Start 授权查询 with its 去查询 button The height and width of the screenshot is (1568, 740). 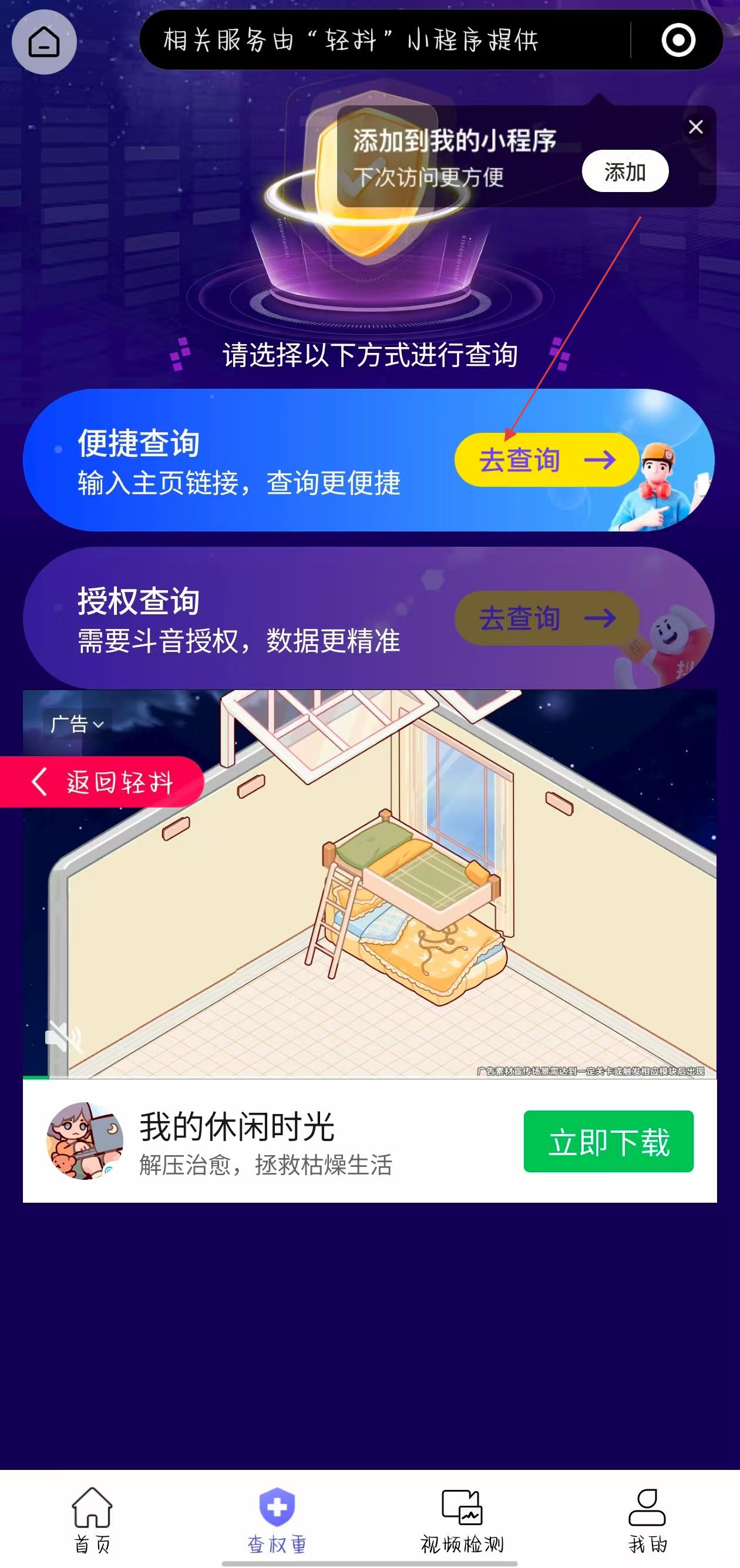[x=546, y=618]
